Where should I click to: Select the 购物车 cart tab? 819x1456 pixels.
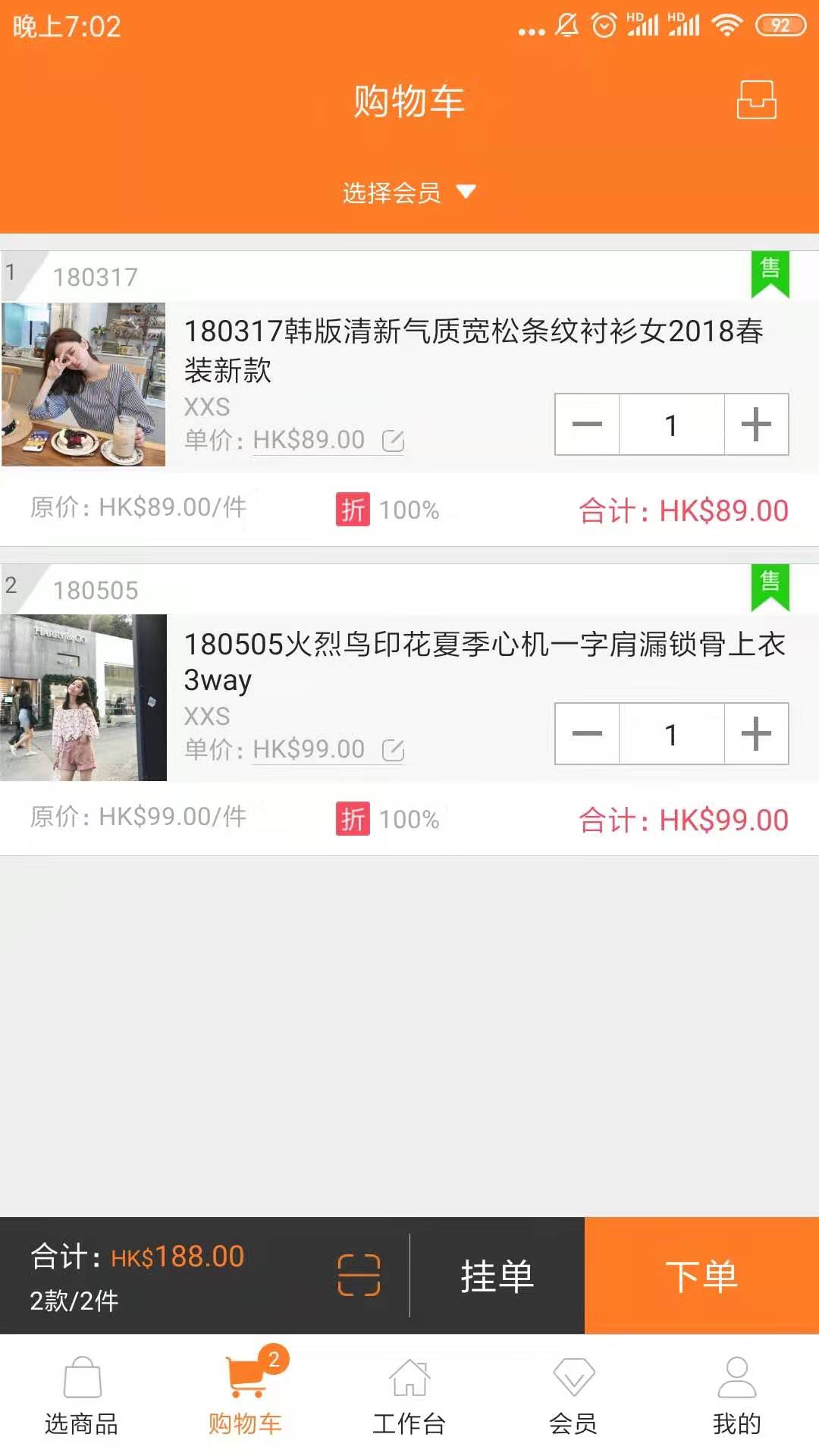pyautogui.click(x=246, y=1395)
